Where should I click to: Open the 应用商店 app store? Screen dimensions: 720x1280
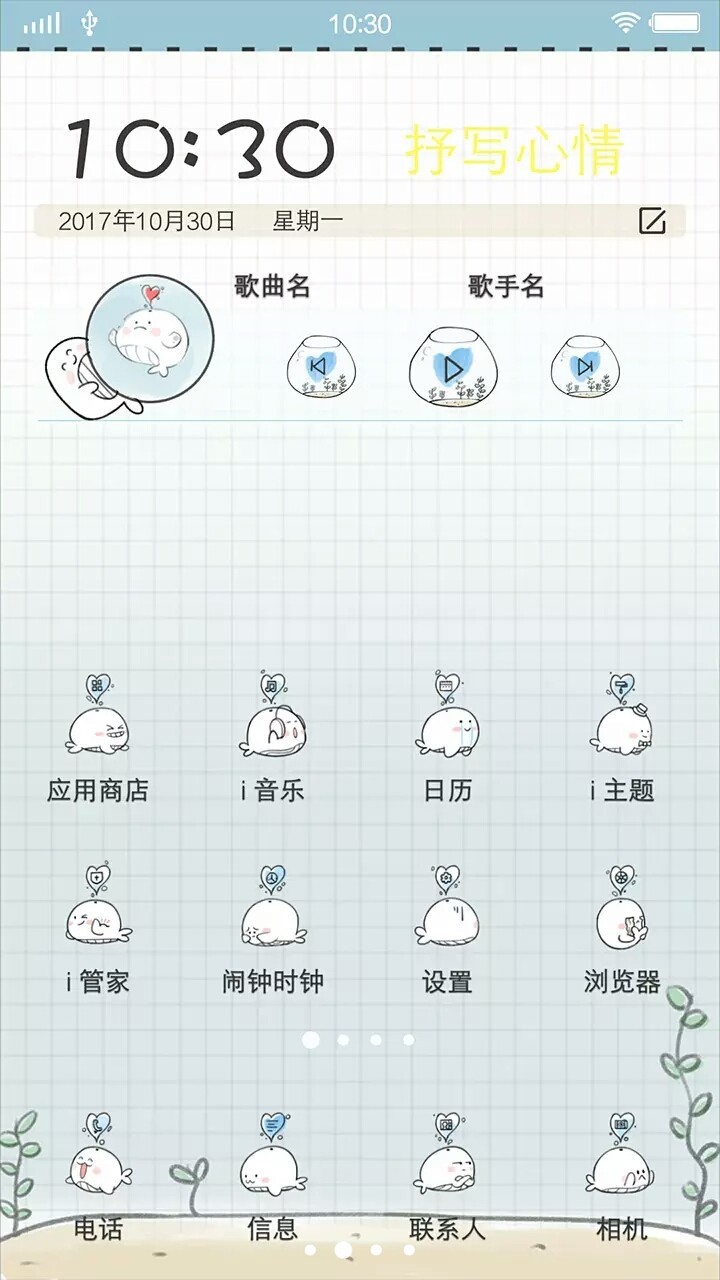pos(97,730)
